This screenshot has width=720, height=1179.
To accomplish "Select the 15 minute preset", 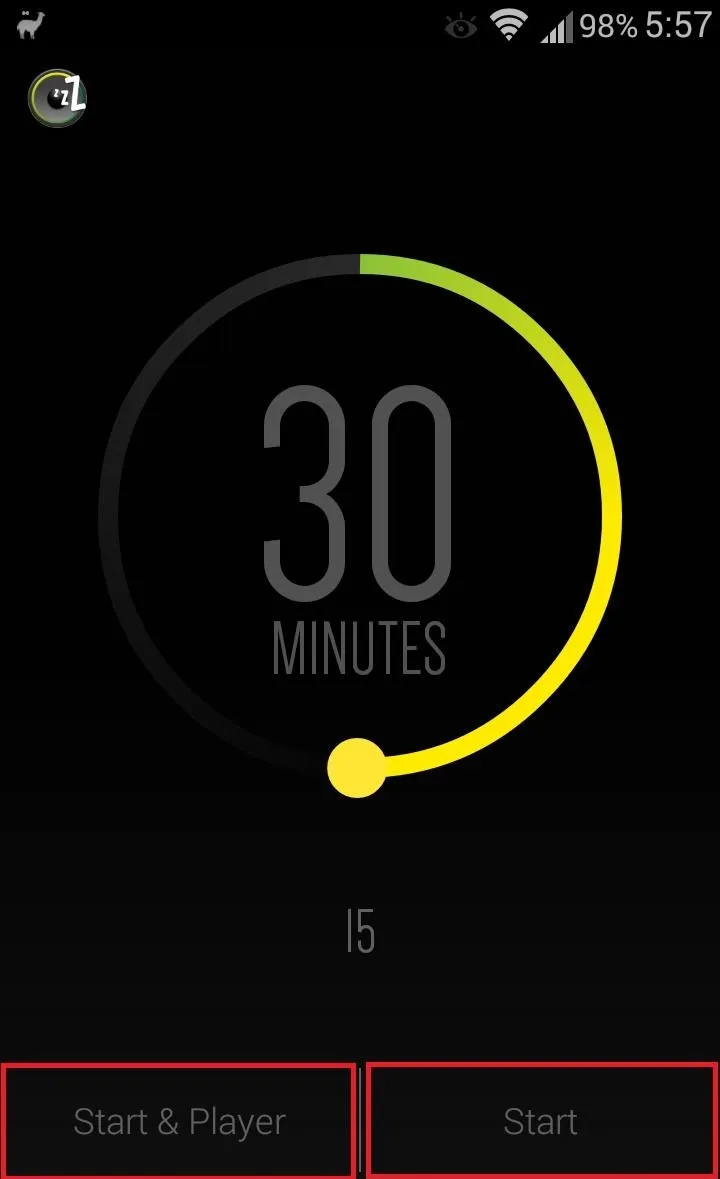I will pyautogui.click(x=361, y=931).
